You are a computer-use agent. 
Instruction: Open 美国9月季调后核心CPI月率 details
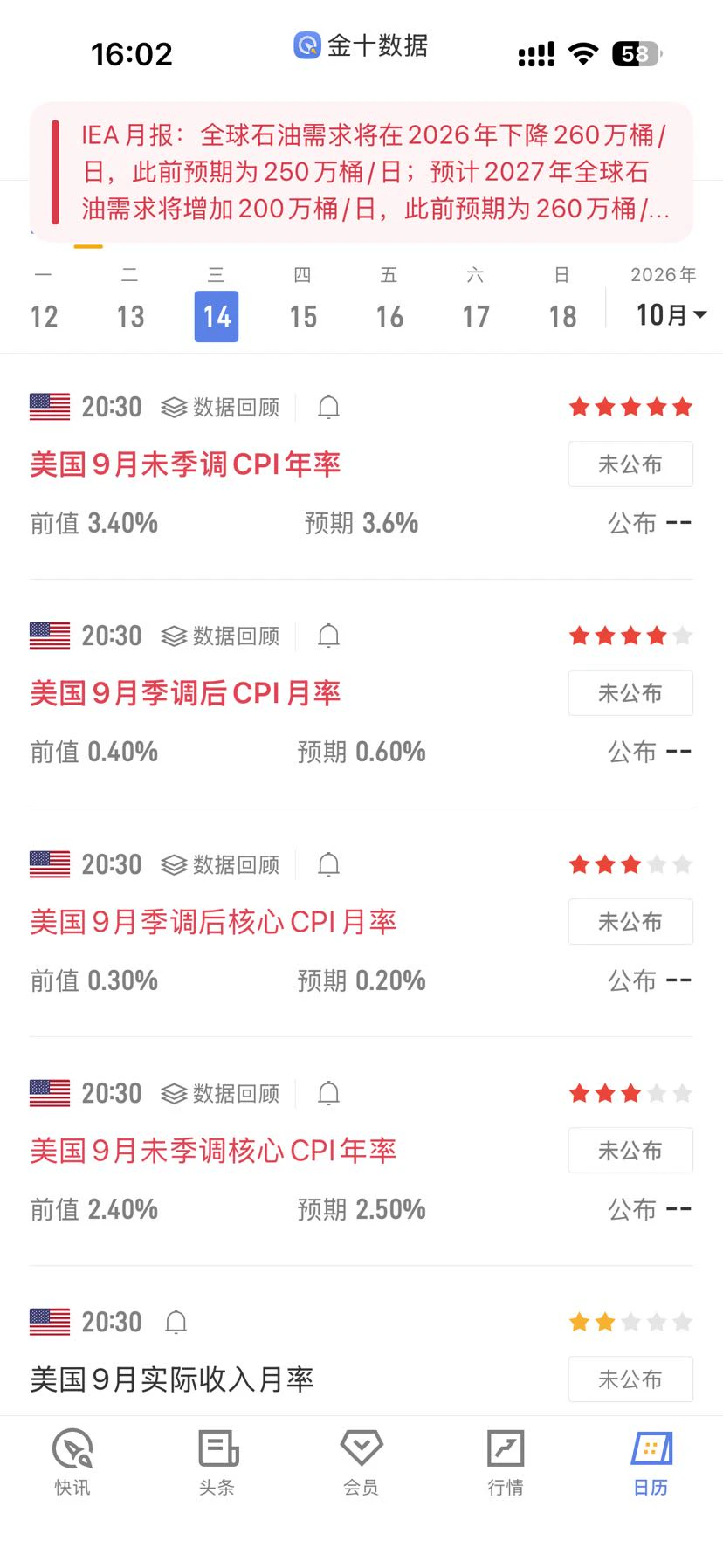[213, 922]
